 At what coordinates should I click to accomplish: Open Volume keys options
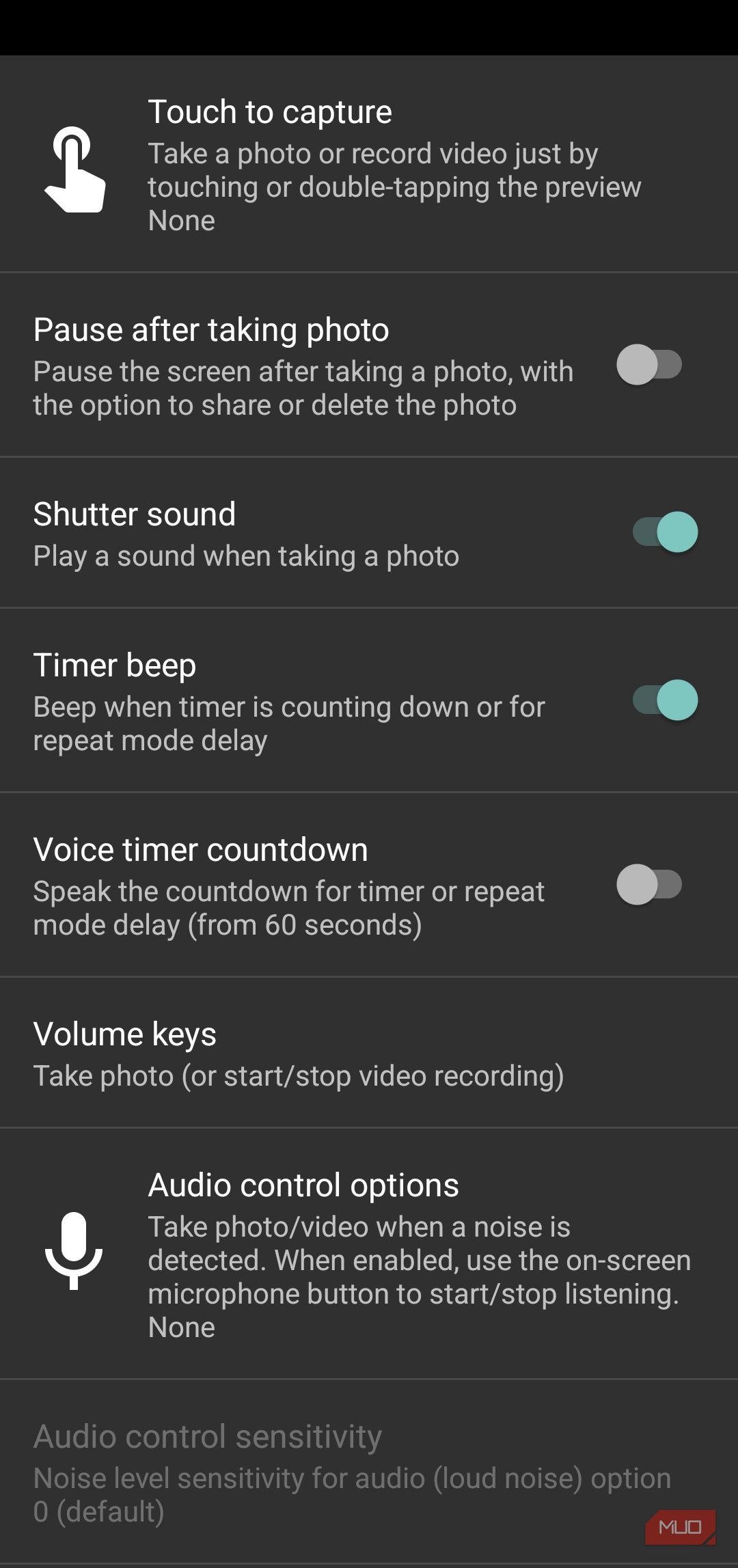[x=369, y=1054]
